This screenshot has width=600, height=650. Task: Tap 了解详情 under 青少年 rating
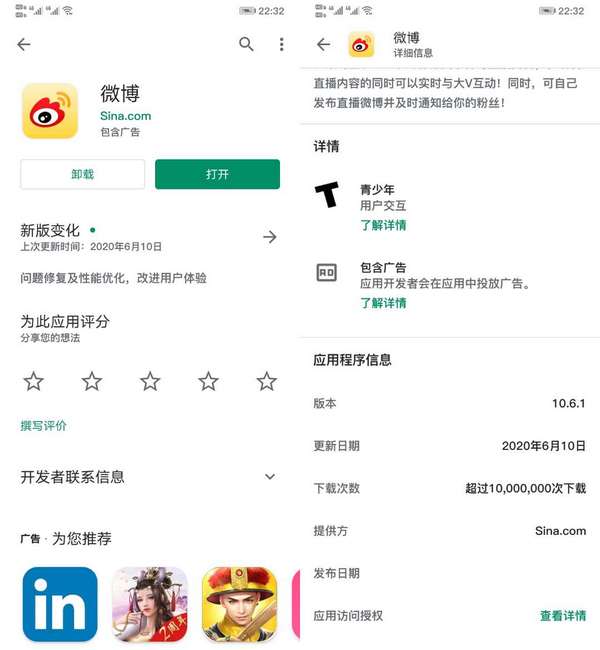pos(383,225)
